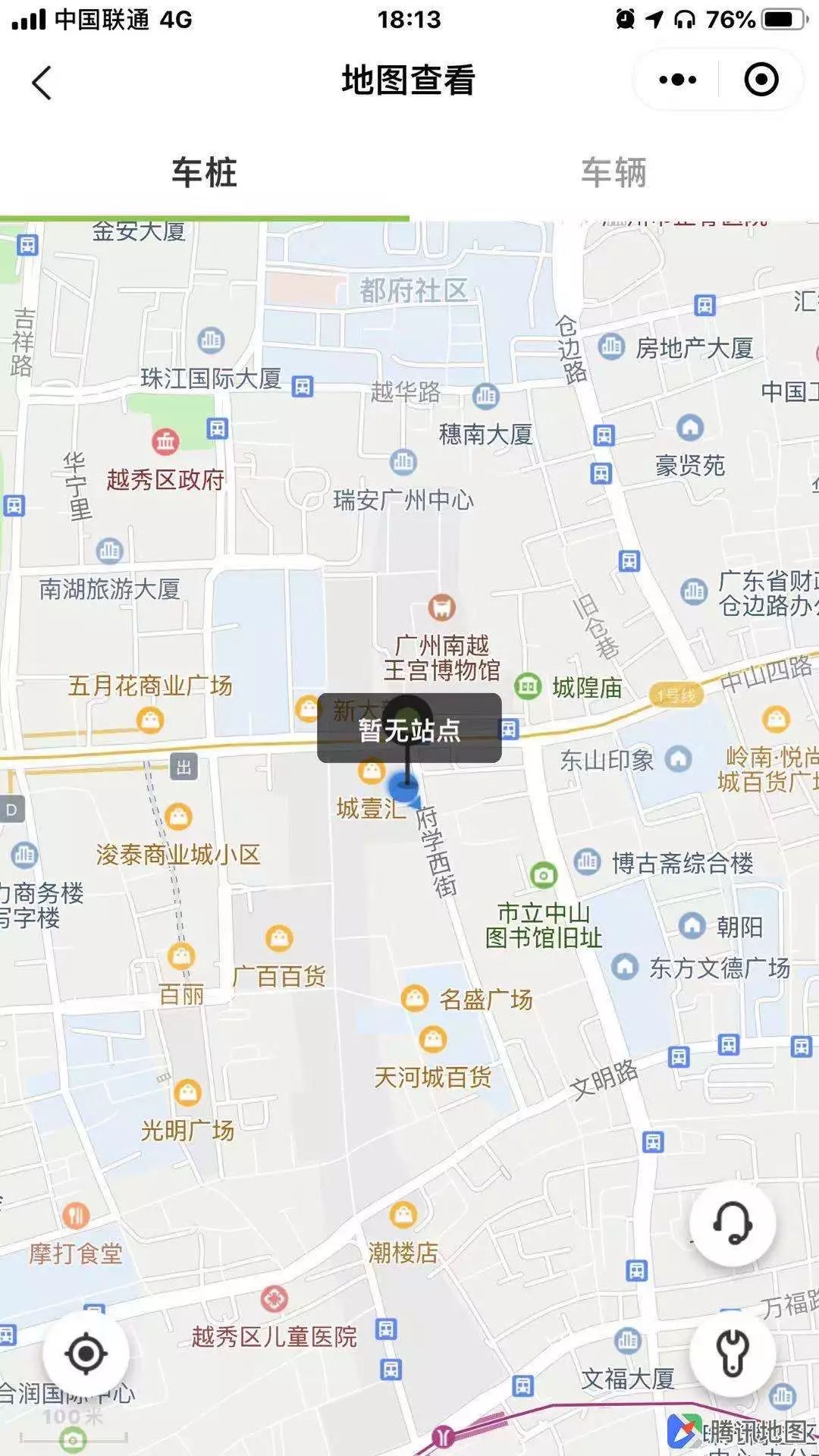Select the 车桩 tab
This screenshot has width=819, height=1456.
pos(204,173)
